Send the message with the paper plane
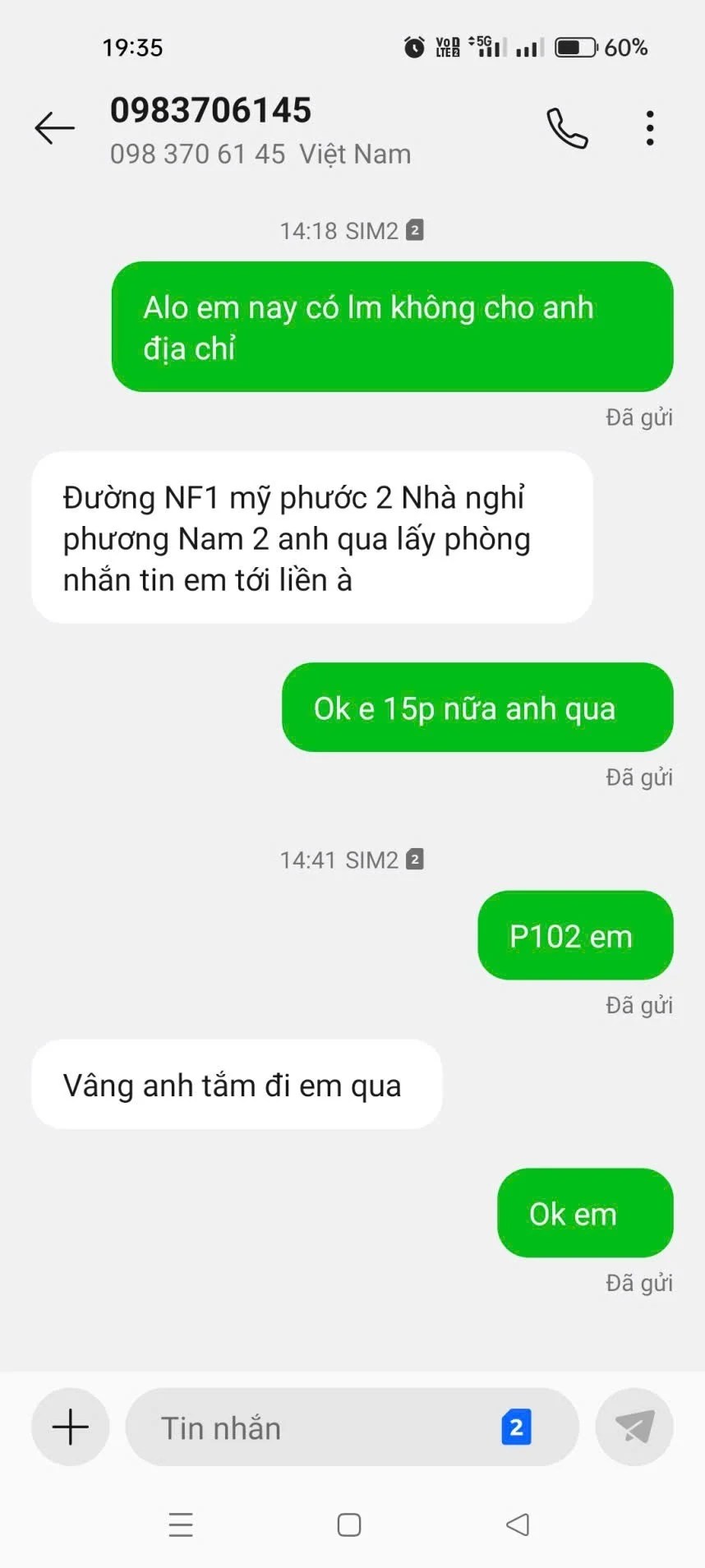The image size is (705, 1568). 634,1427
